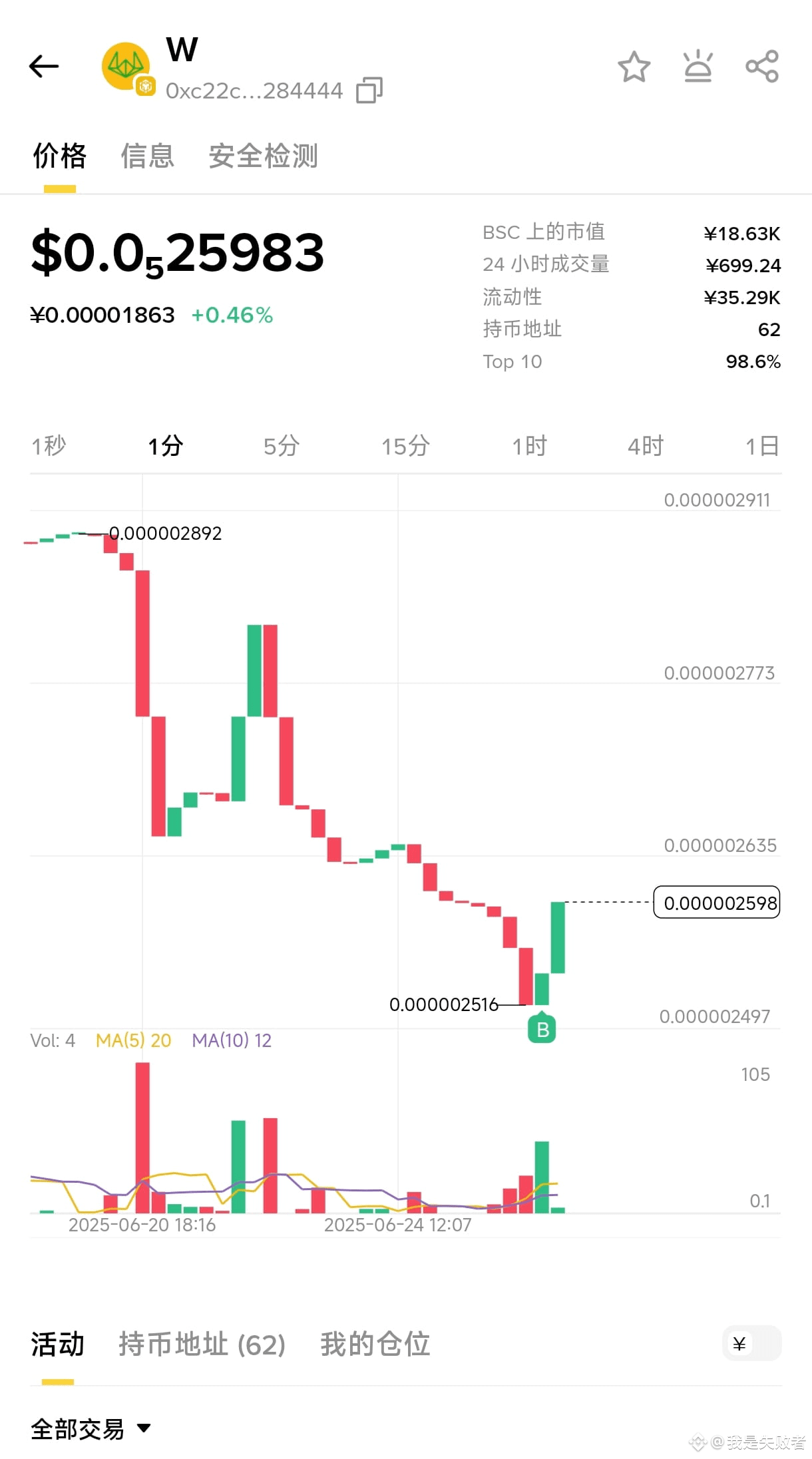This screenshot has height=1459, width=812.
Task: Select the 1秒 chart interval
Action: [x=49, y=446]
